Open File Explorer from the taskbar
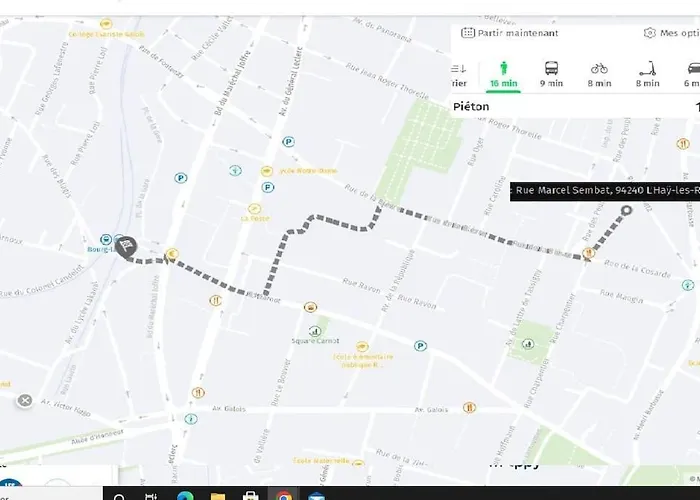 point(217,495)
